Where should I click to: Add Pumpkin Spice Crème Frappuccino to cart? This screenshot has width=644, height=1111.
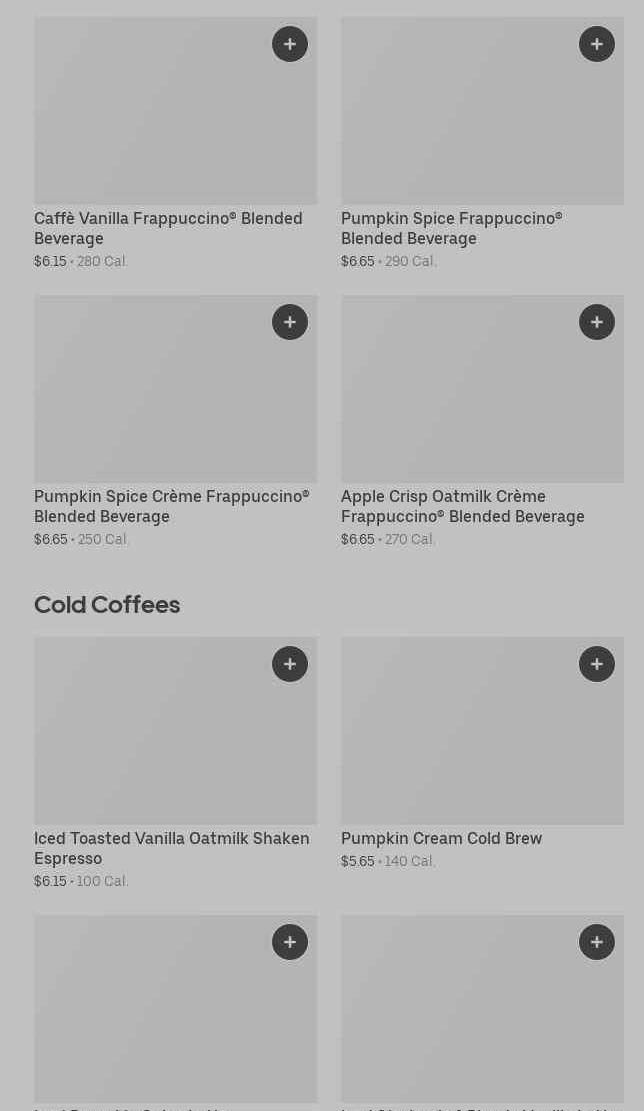click(290, 322)
